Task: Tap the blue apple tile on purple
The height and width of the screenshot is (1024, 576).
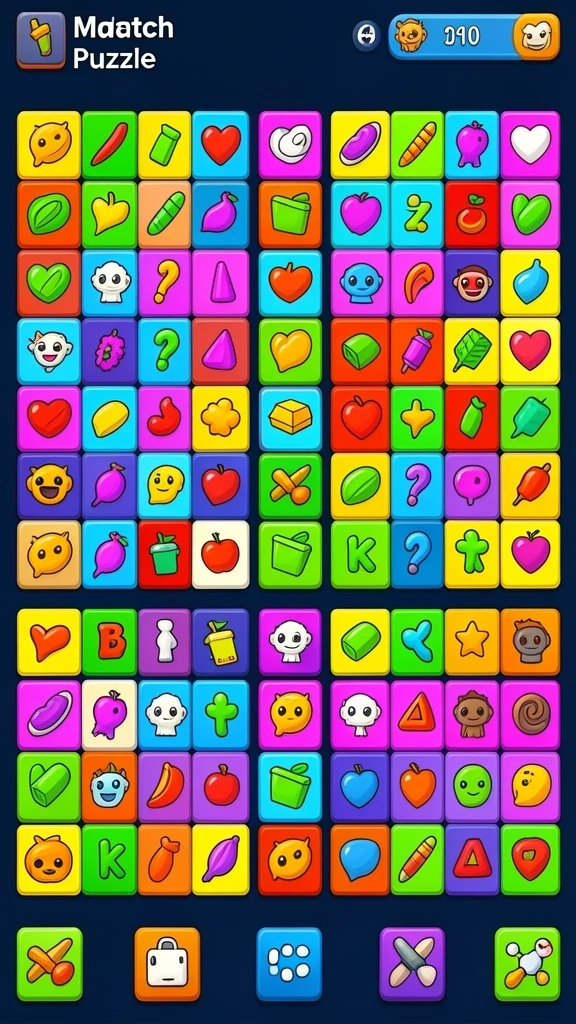Action: point(360,786)
